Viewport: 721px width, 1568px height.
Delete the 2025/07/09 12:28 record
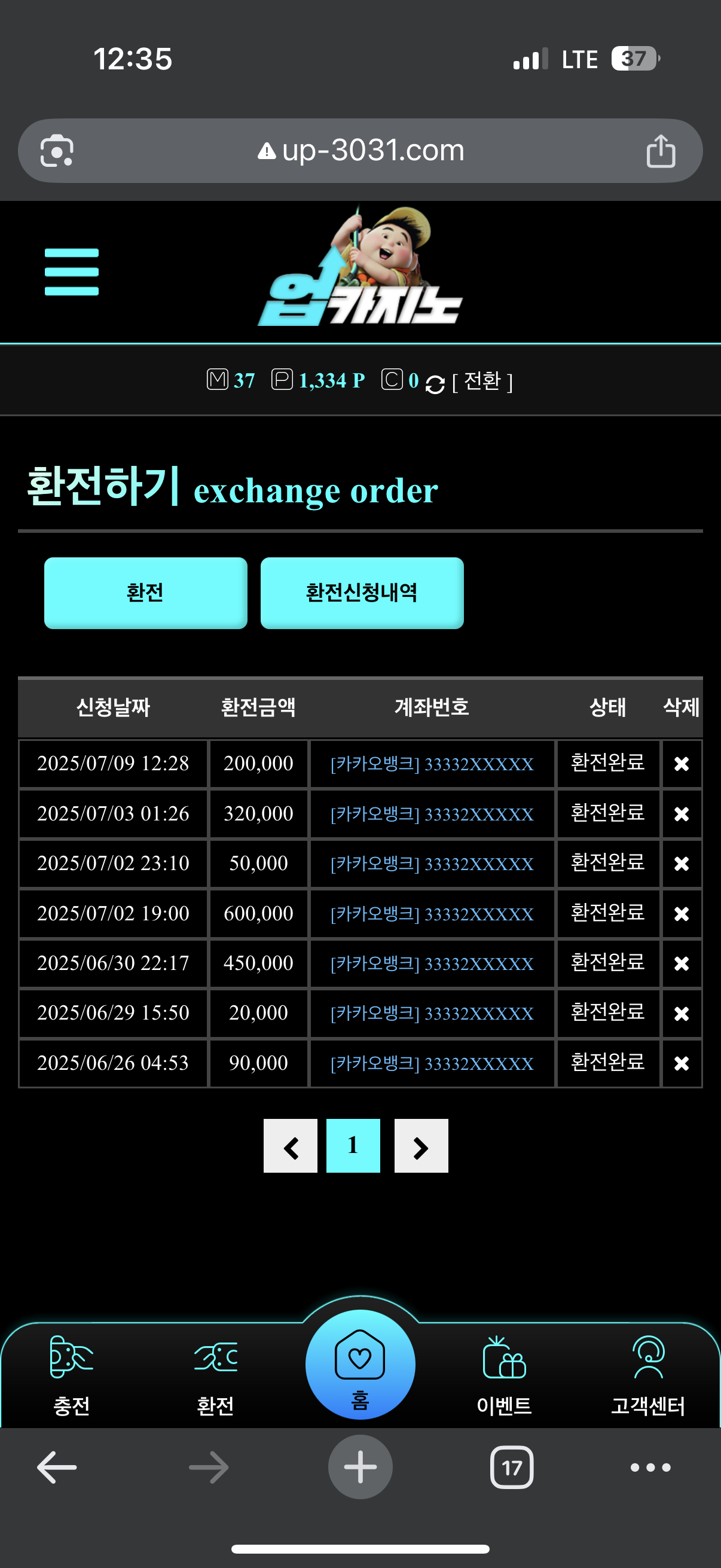pyautogui.click(x=682, y=764)
